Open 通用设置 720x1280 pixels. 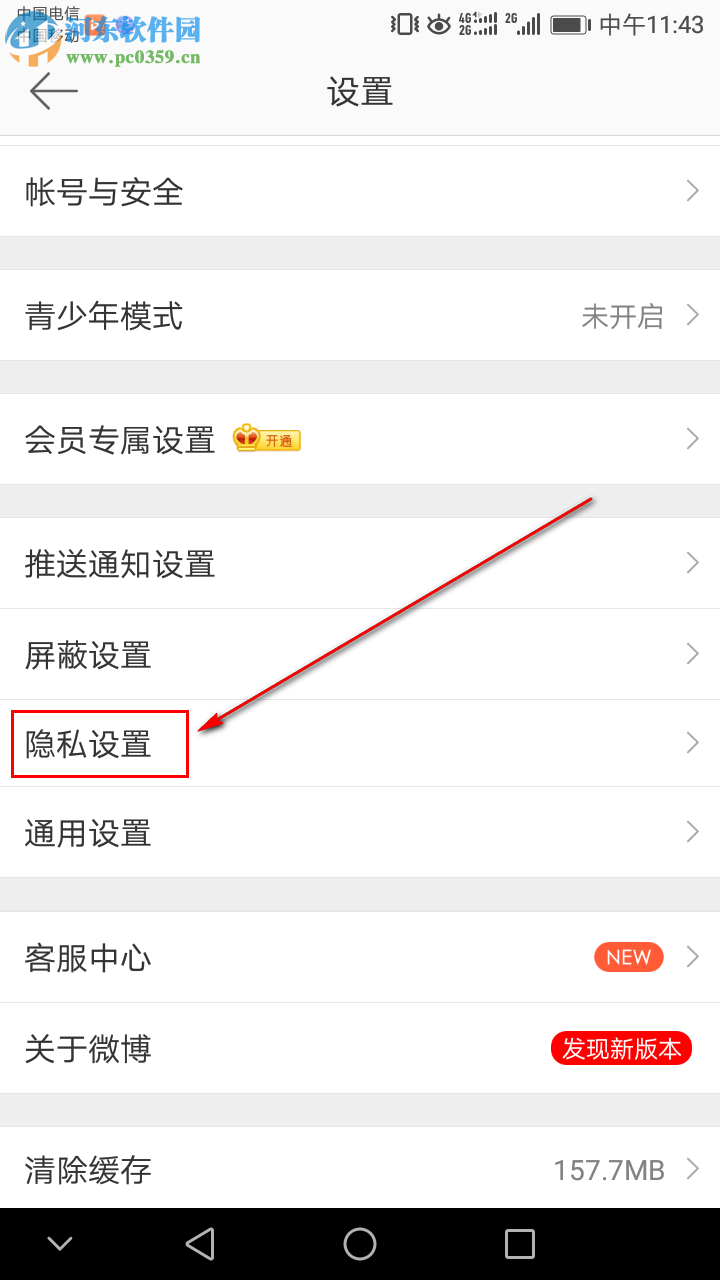point(86,833)
